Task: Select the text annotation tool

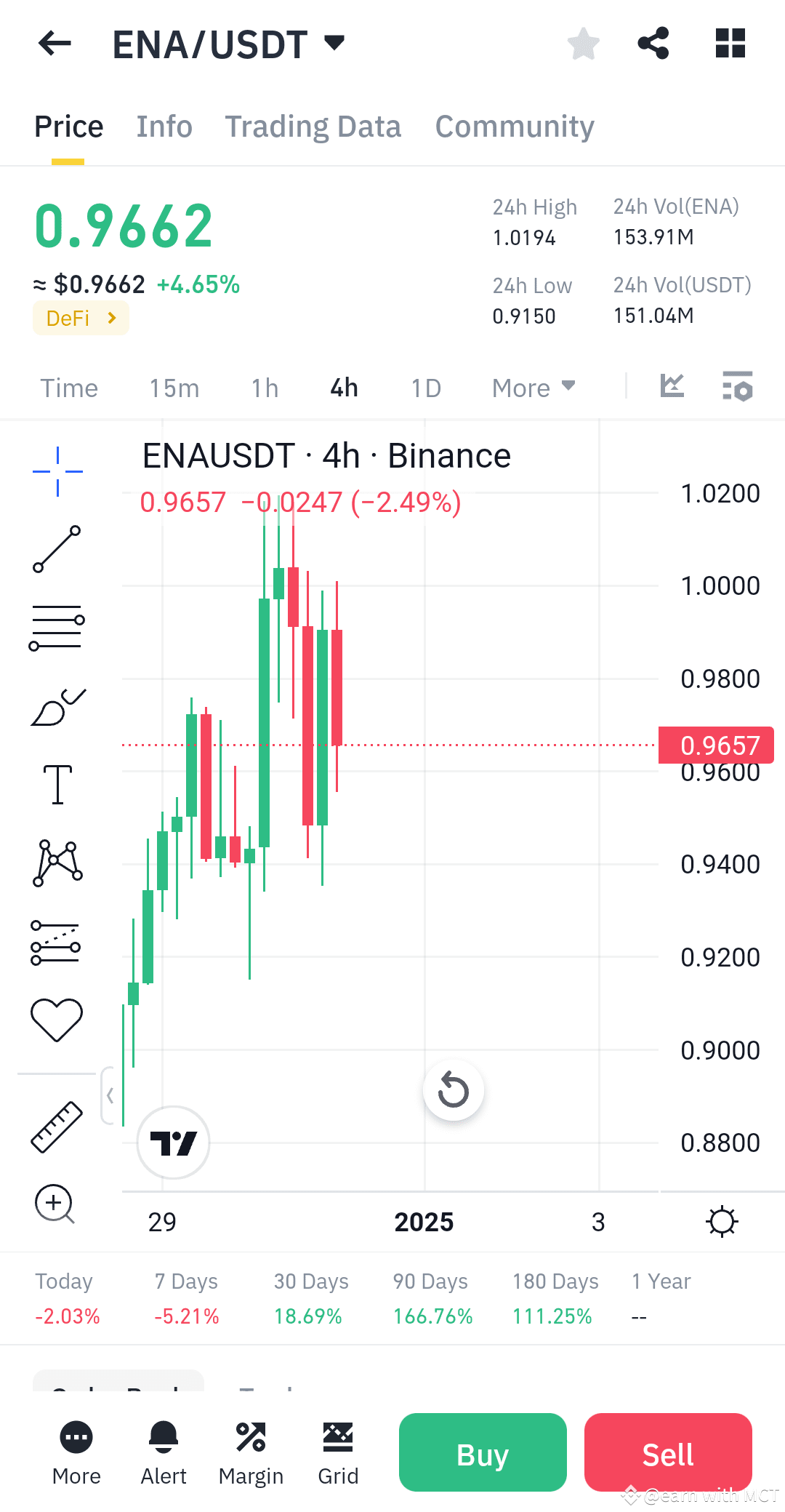Action: point(57,784)
